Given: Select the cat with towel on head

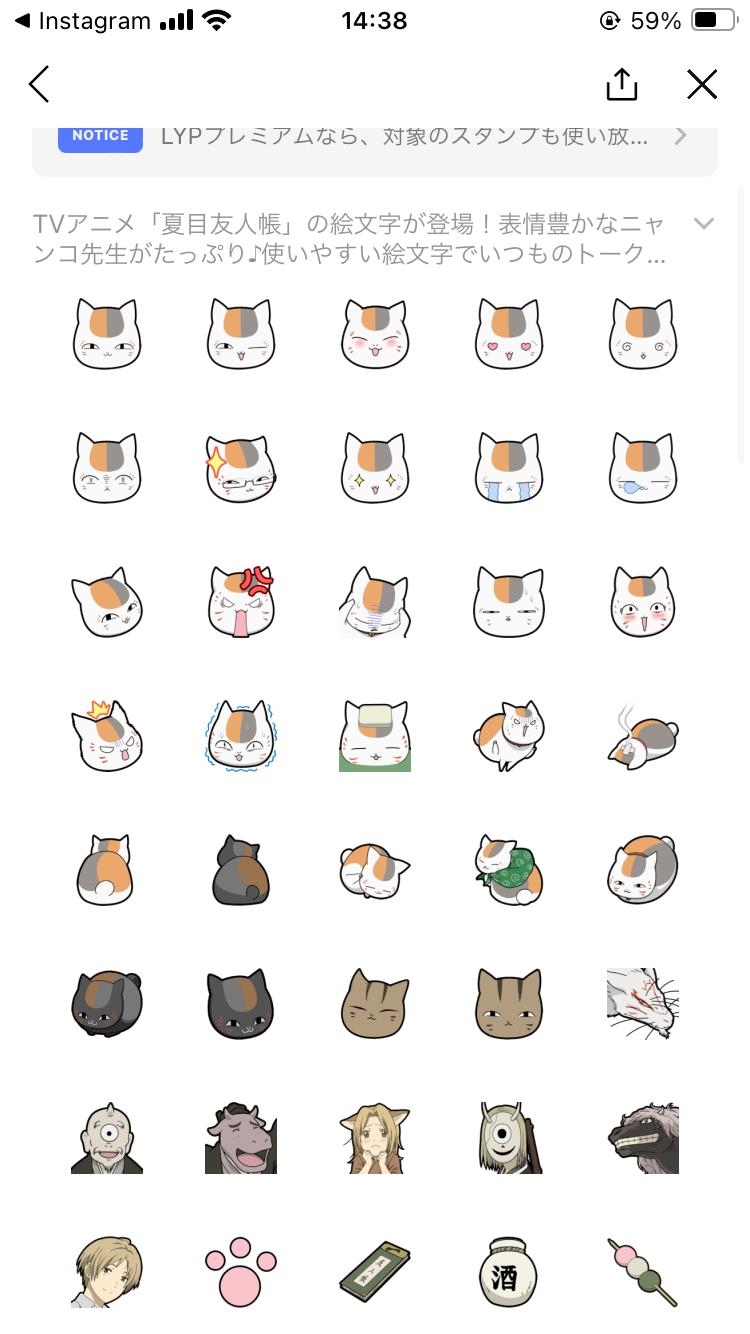Looking at the screenshot, I should 375,736.
